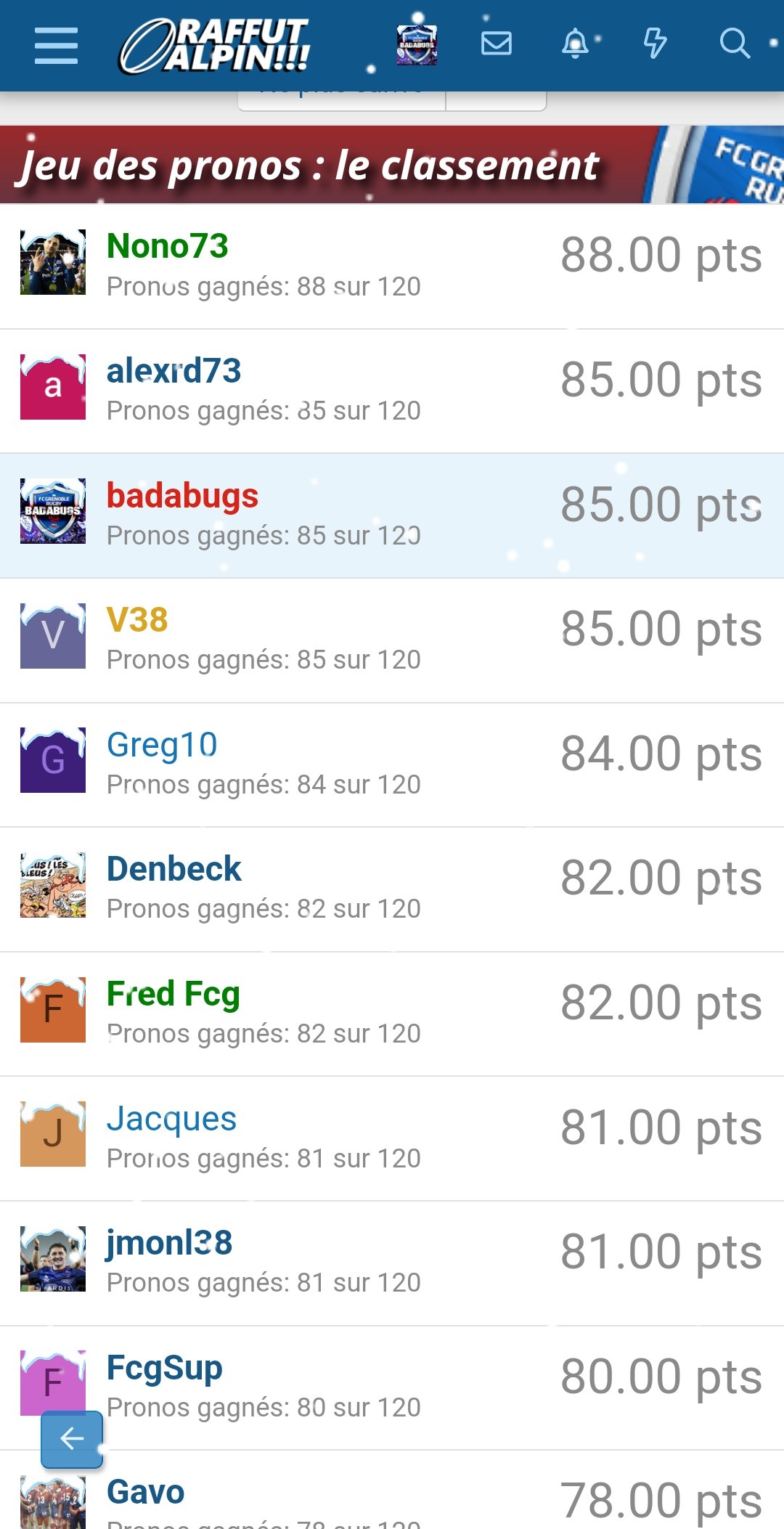Open the notifications bell
The image size is (784, 1529).
575,44
